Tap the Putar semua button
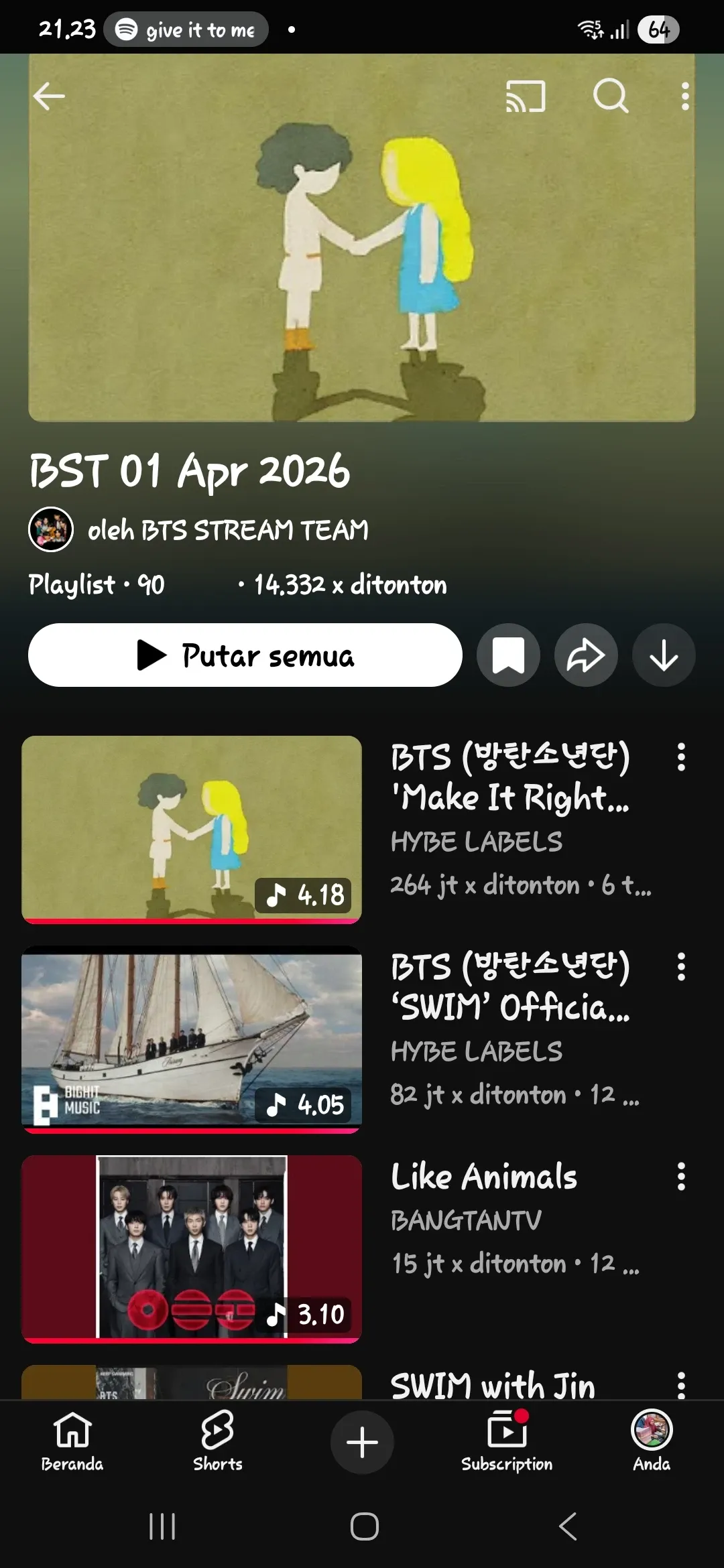Viewport: 724px width, 1568px height. pyautogui.click(x=245, y=655)
